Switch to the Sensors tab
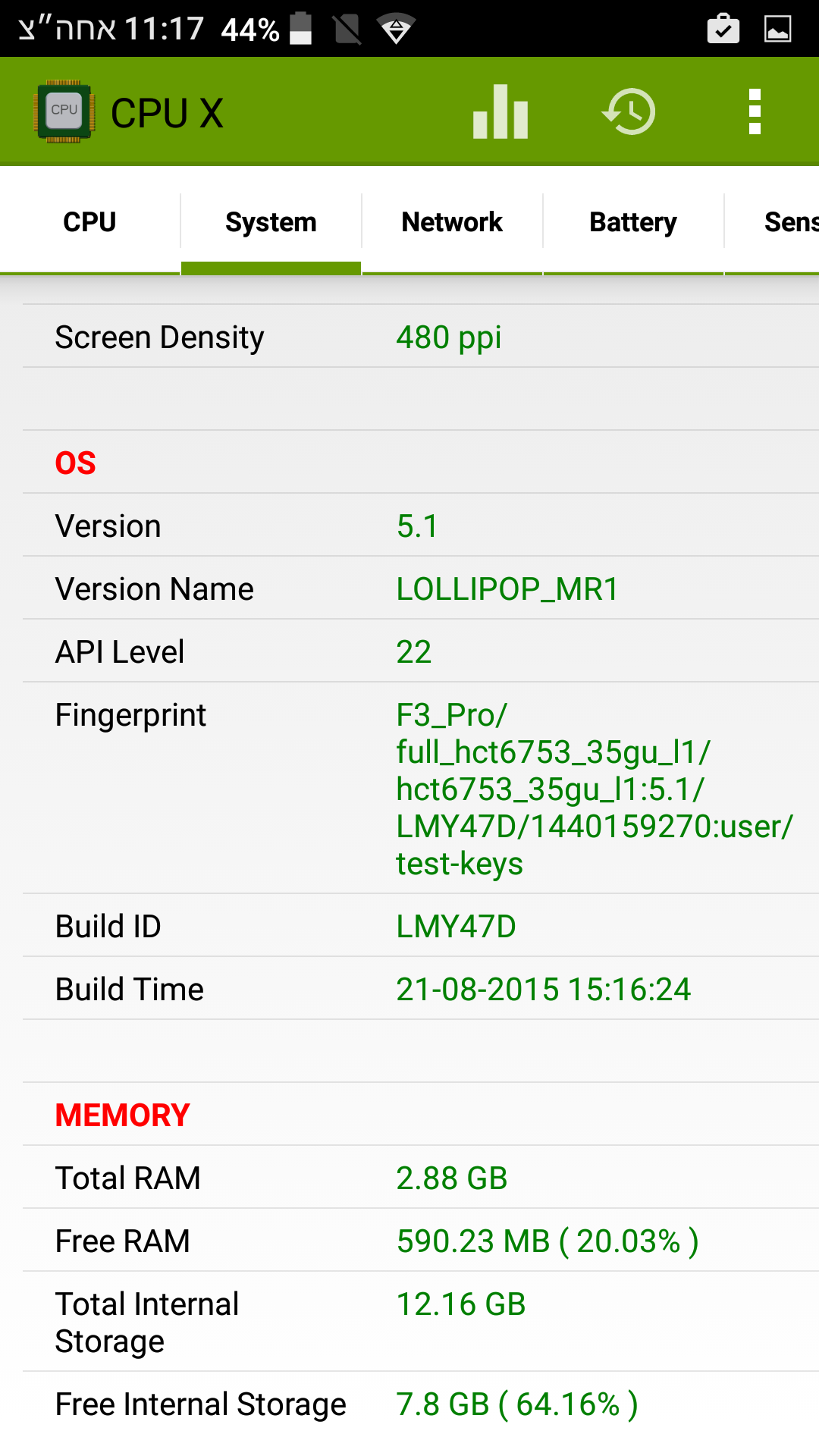This screenshot has width=819, height=1456. (789, 222)
